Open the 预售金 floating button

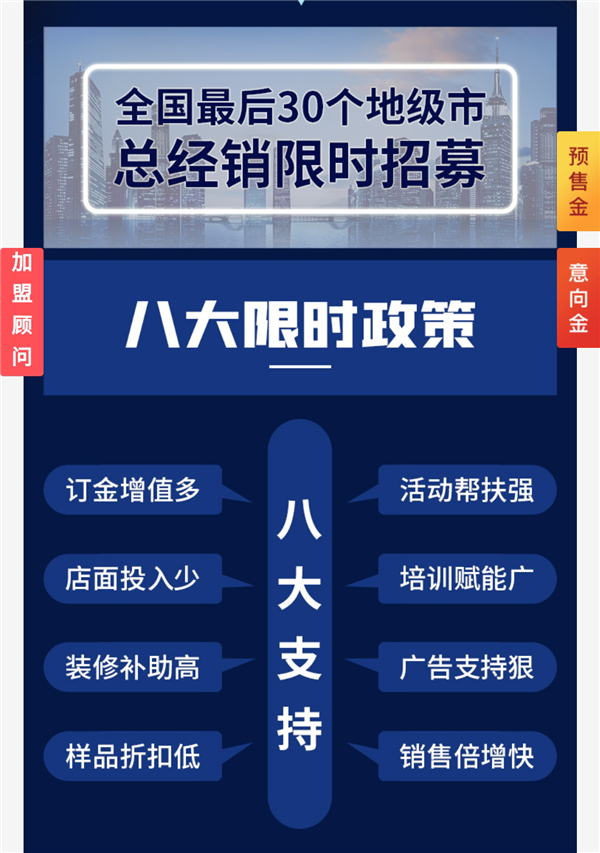[578, 181]
